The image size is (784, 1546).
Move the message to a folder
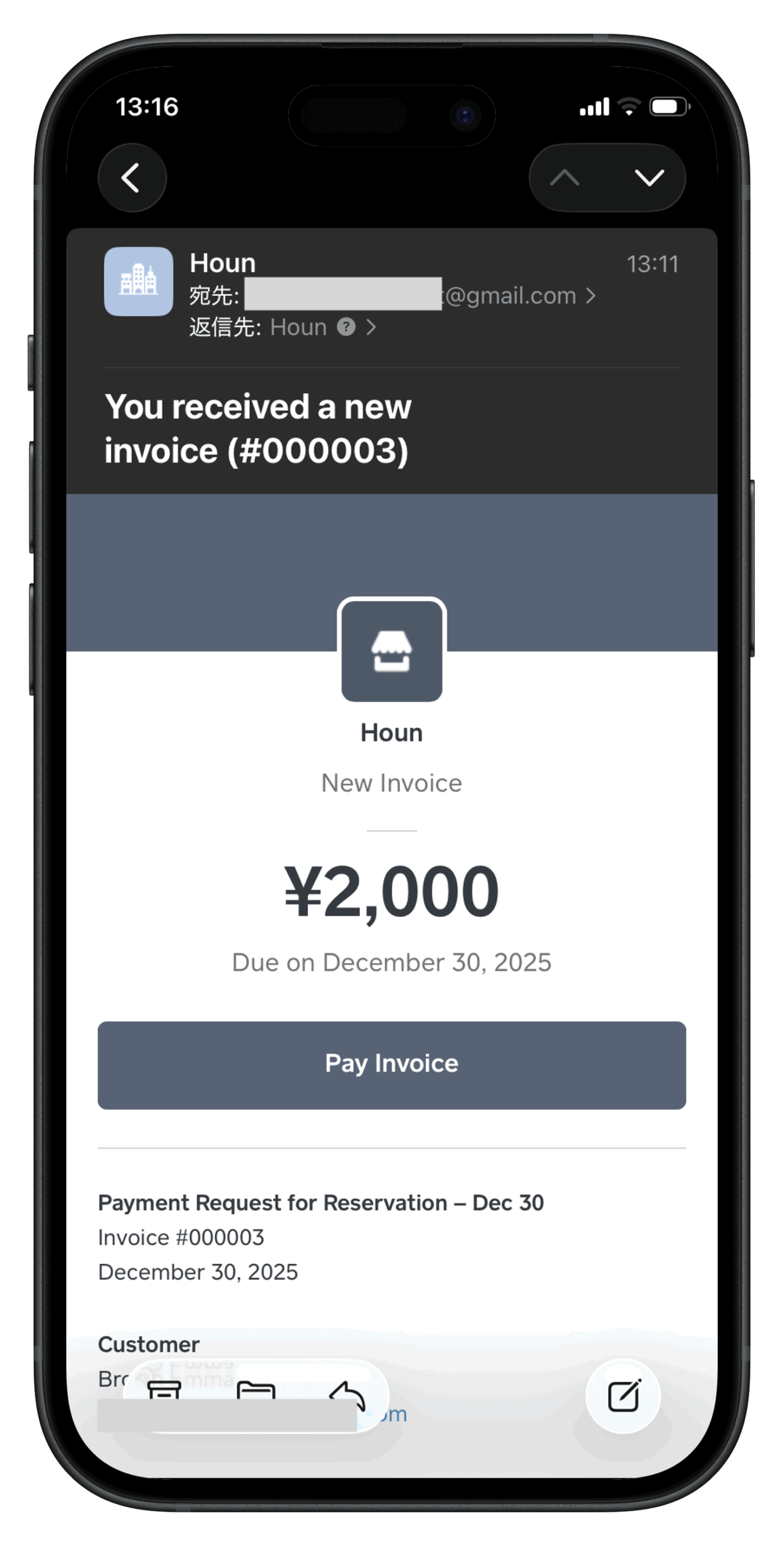click(256, 1392)
